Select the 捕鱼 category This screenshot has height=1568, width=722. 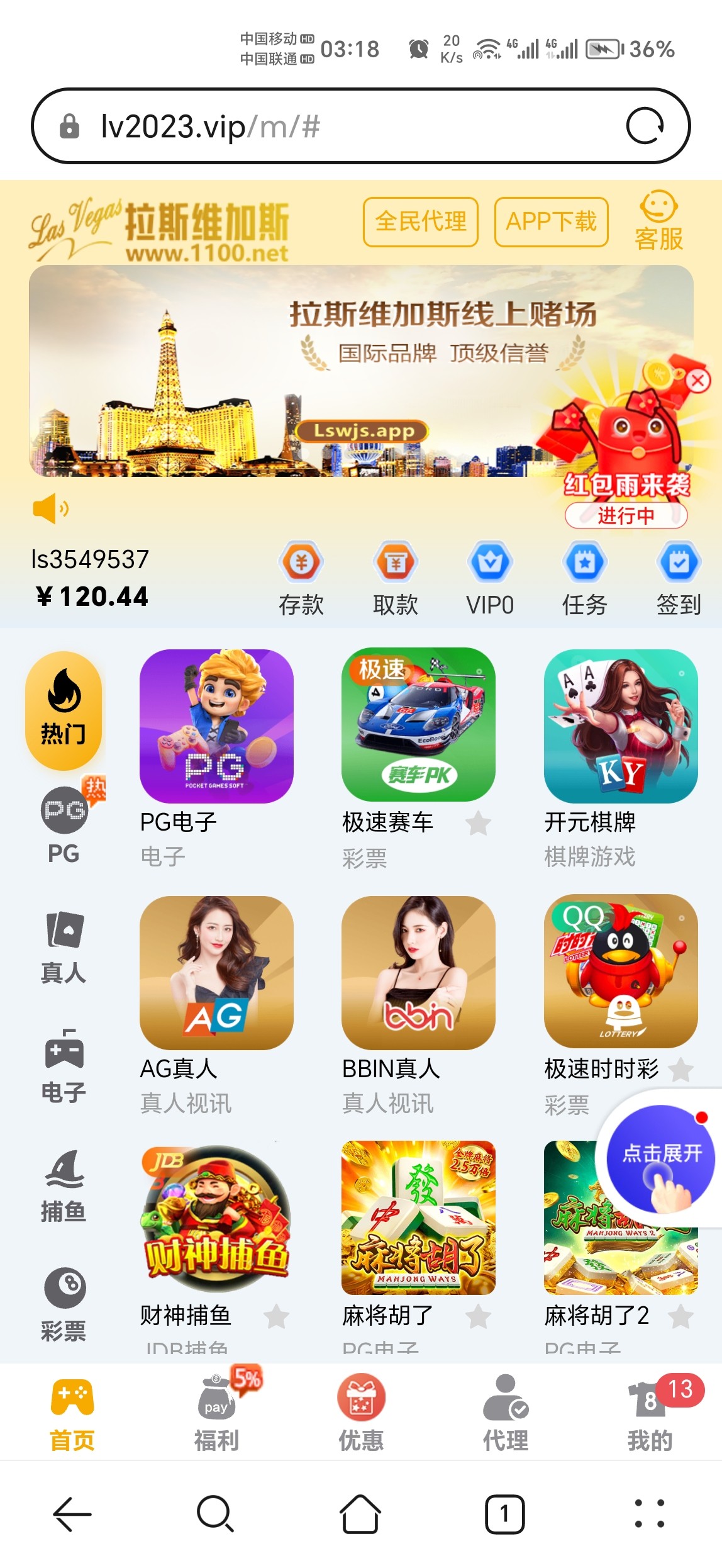click(x=64, y=1186)
